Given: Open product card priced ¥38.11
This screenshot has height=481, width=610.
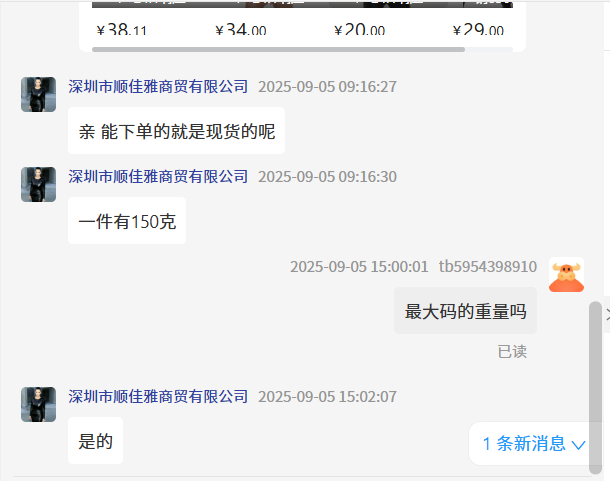Looking at the screenshot, I should [122, 30].
